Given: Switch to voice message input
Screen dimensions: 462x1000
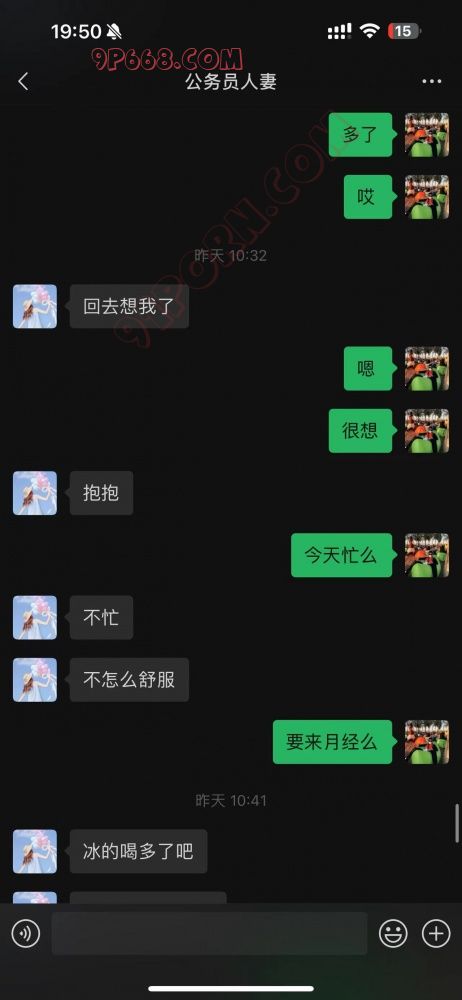Looking at the screenshot, I should pyautogui.click(x=26, y=934).
